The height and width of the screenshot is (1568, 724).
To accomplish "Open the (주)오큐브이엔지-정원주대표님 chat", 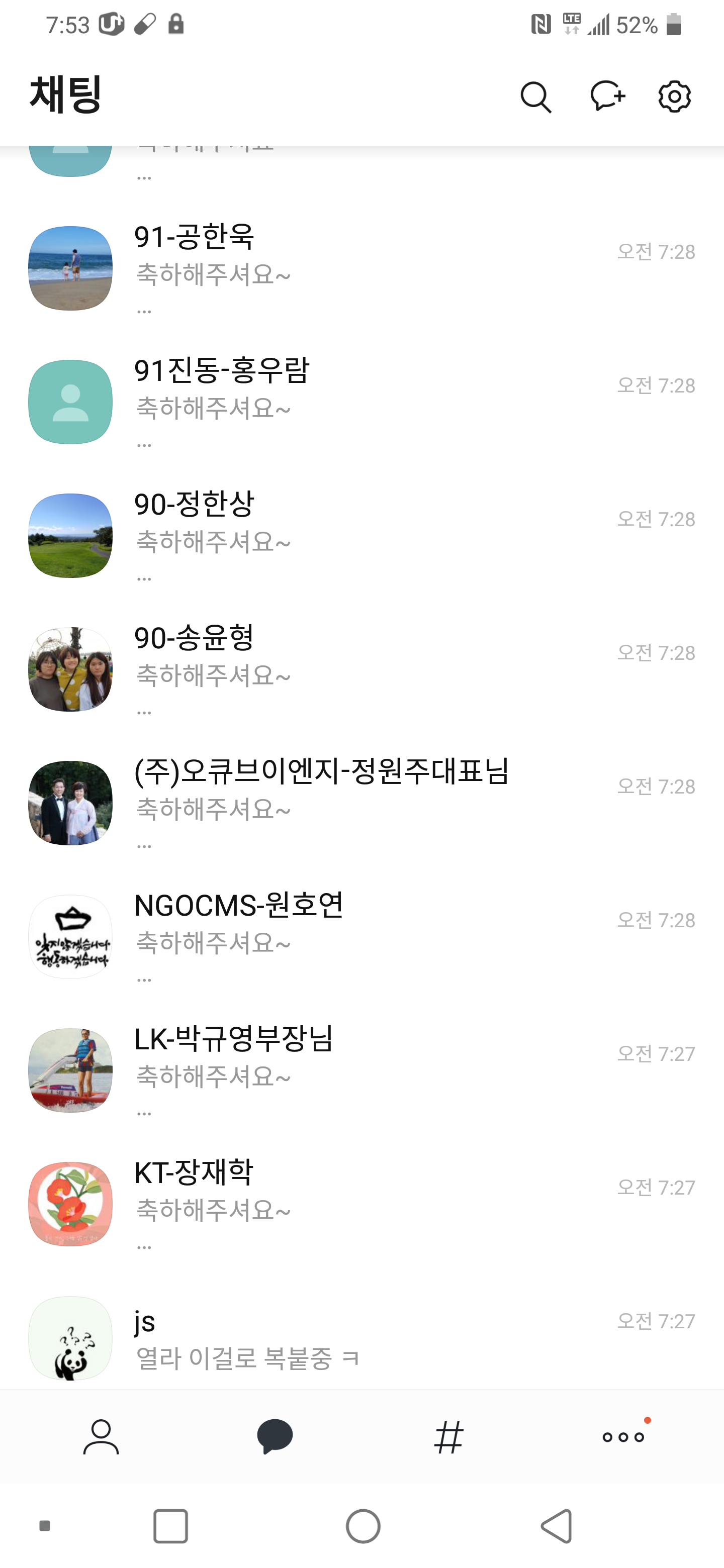I will (361, 803).
